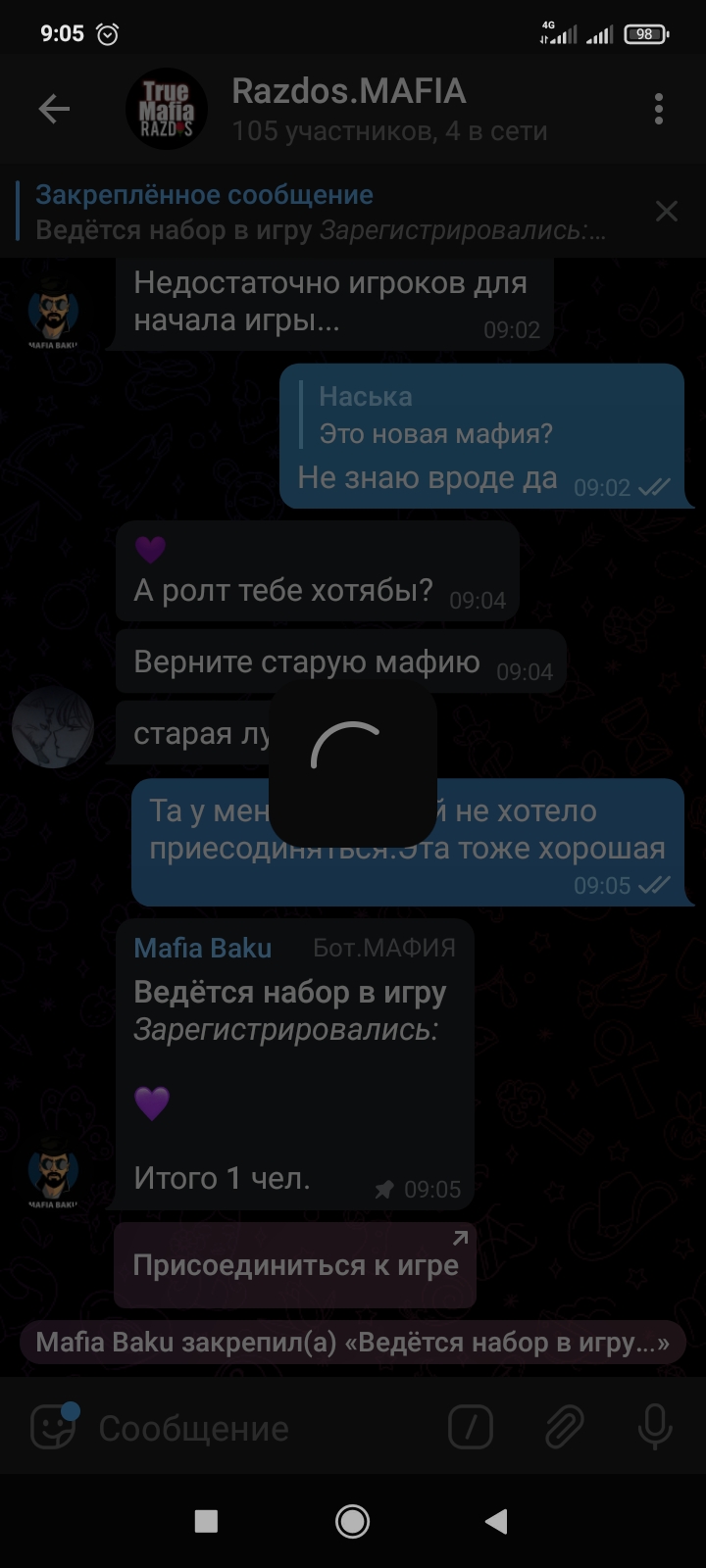Open the bot commands slash button
Viewport: 706px width, 1568px height.
tap(471, 1428)
